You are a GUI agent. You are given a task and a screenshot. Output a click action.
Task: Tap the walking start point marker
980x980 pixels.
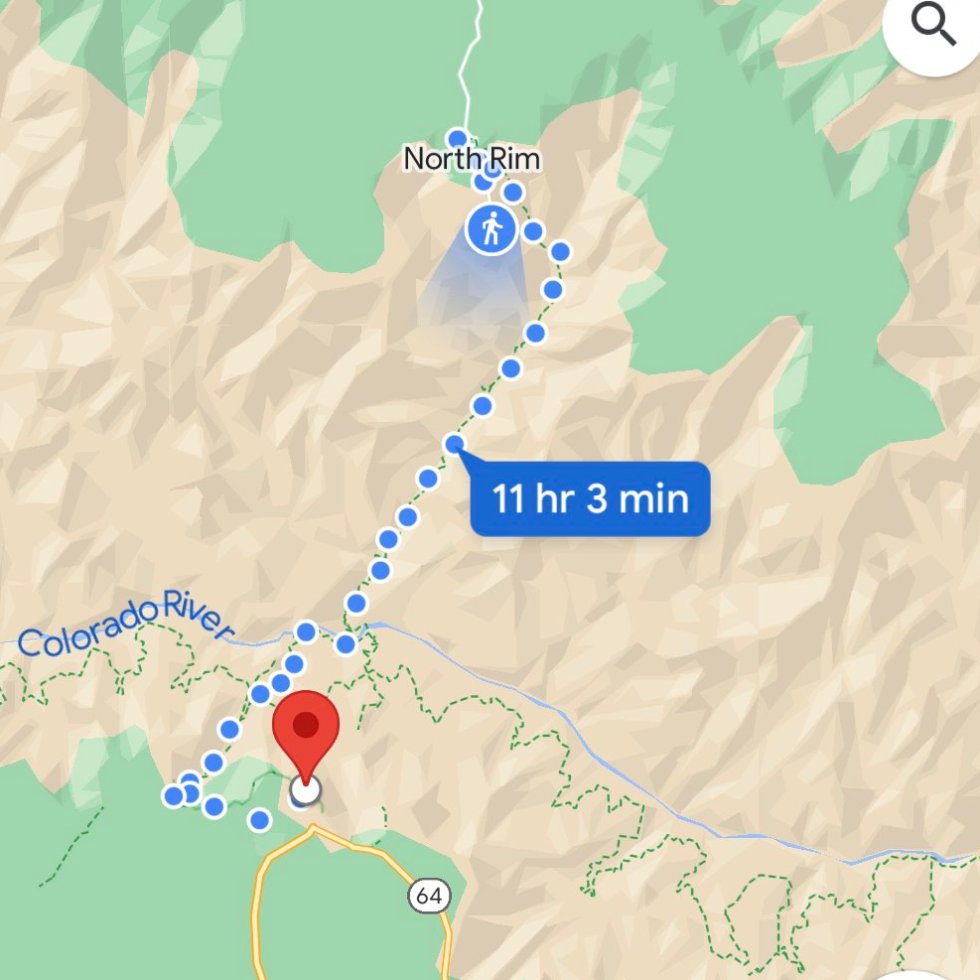[x=491, y=231]
